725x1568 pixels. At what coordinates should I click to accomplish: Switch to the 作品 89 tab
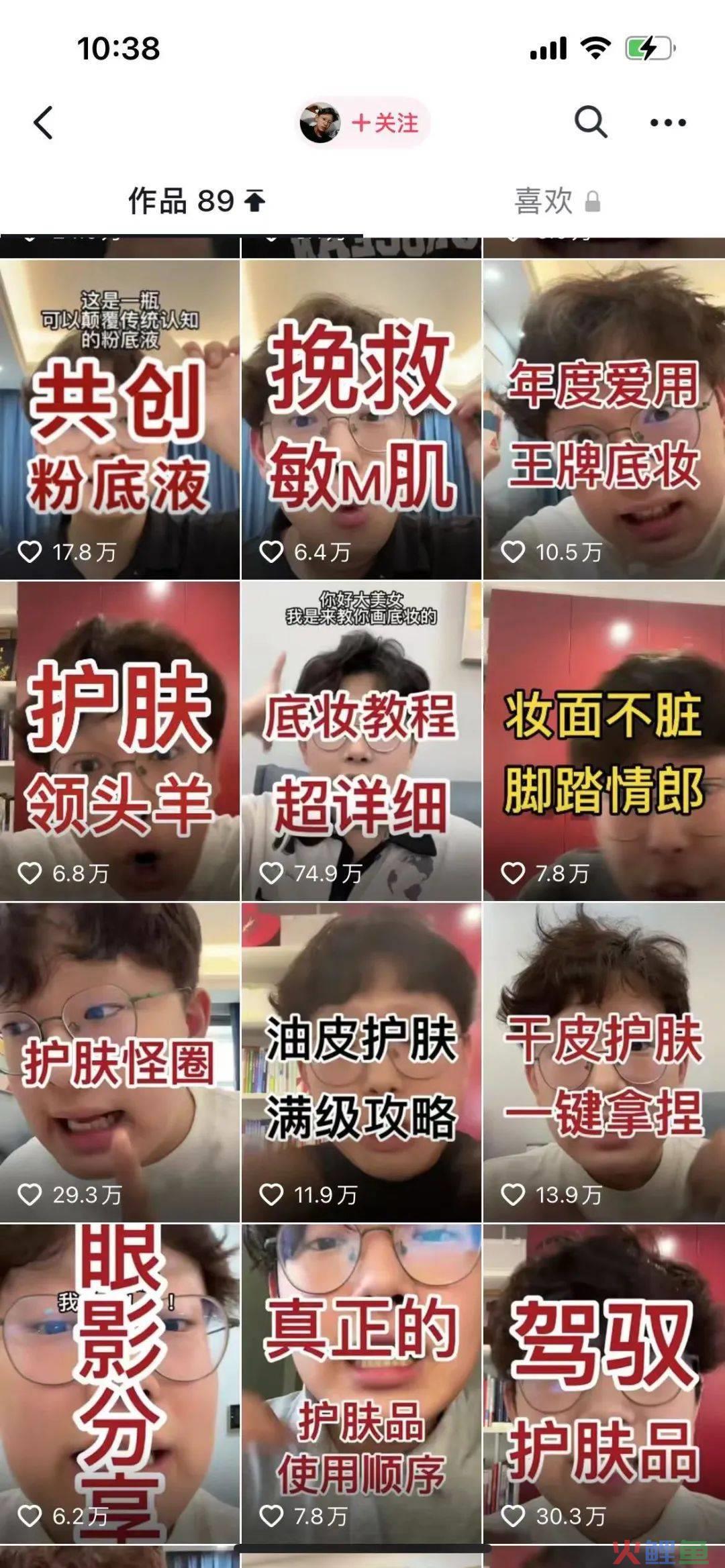coord(196,201)
